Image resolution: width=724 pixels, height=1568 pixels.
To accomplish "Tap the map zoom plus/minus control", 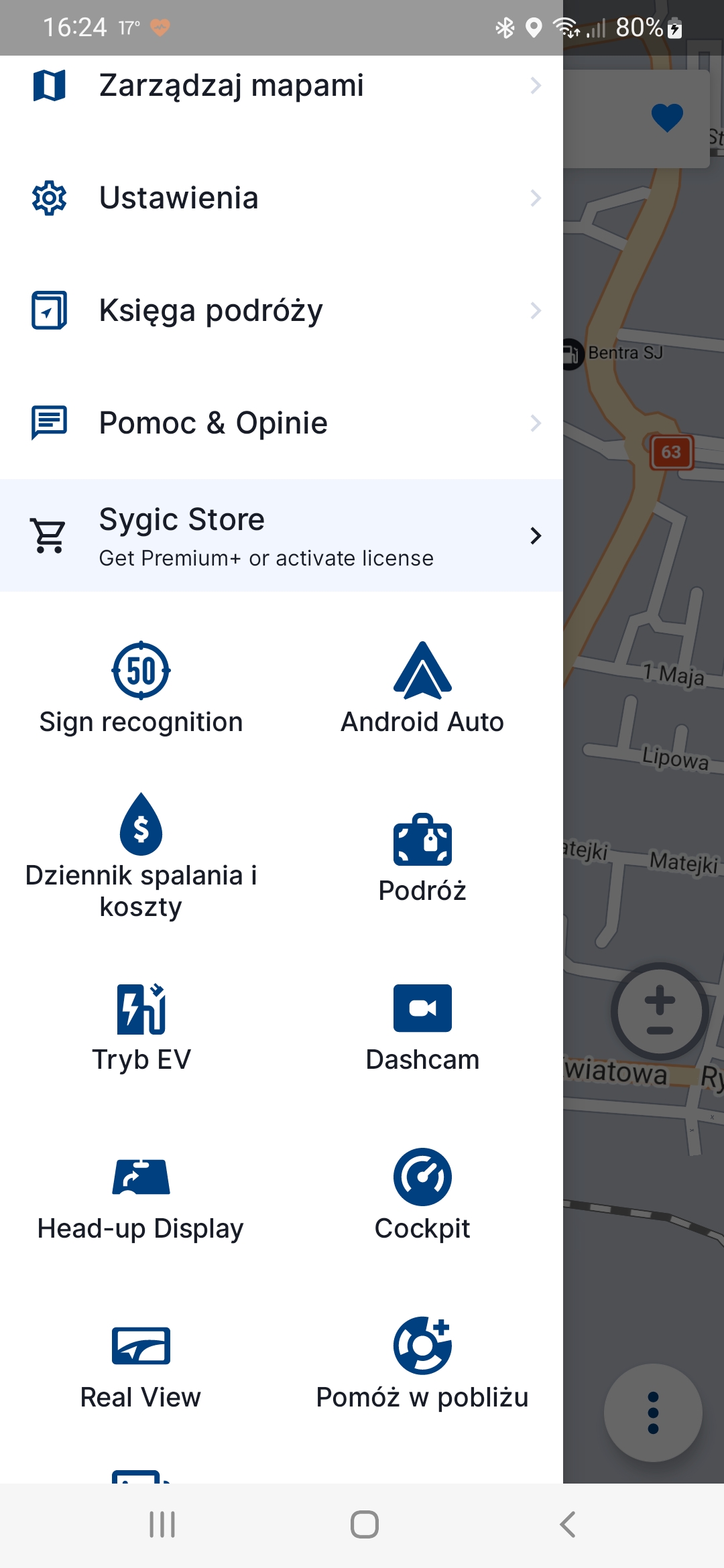I will click(x=660, y=1011).
